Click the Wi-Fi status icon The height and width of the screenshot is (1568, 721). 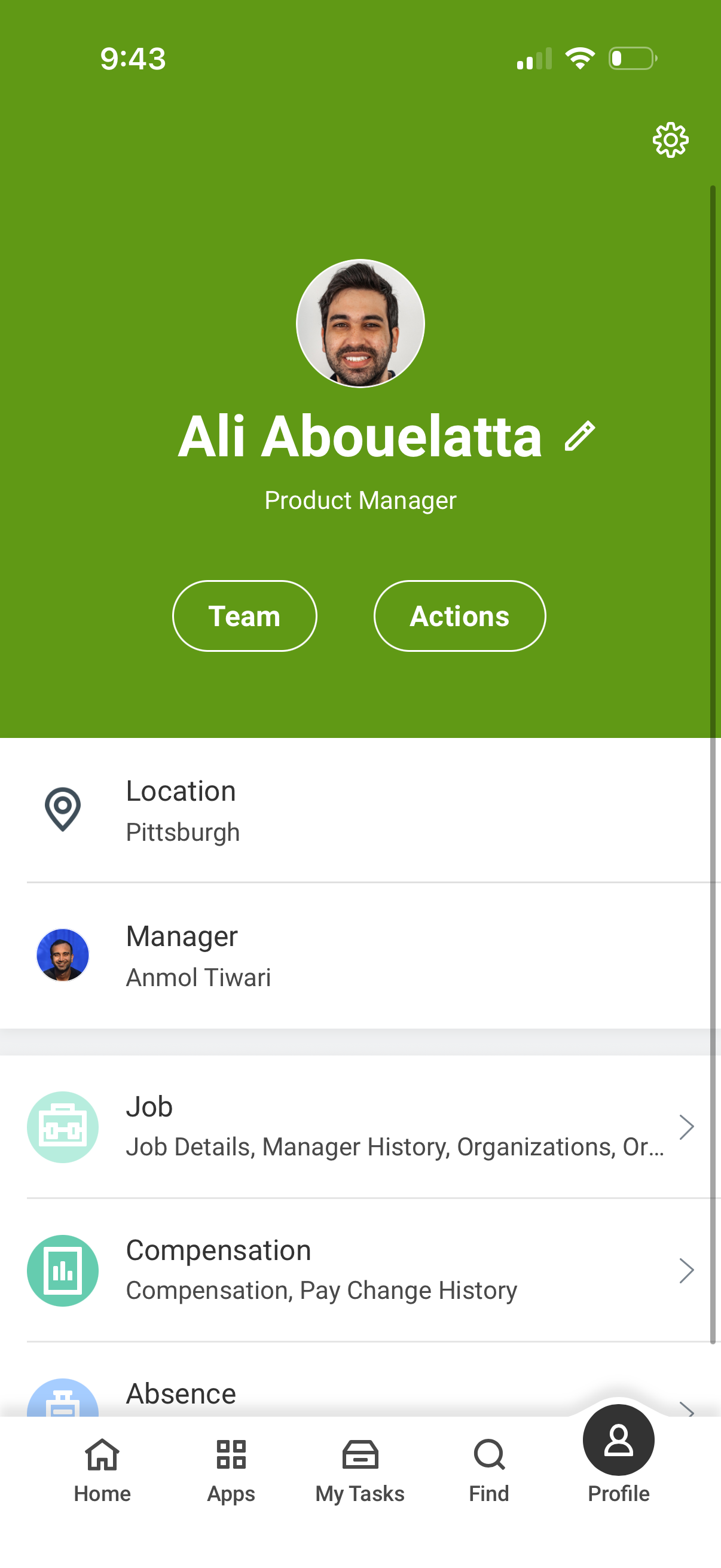pyautogui.click(x=580, y=57)
